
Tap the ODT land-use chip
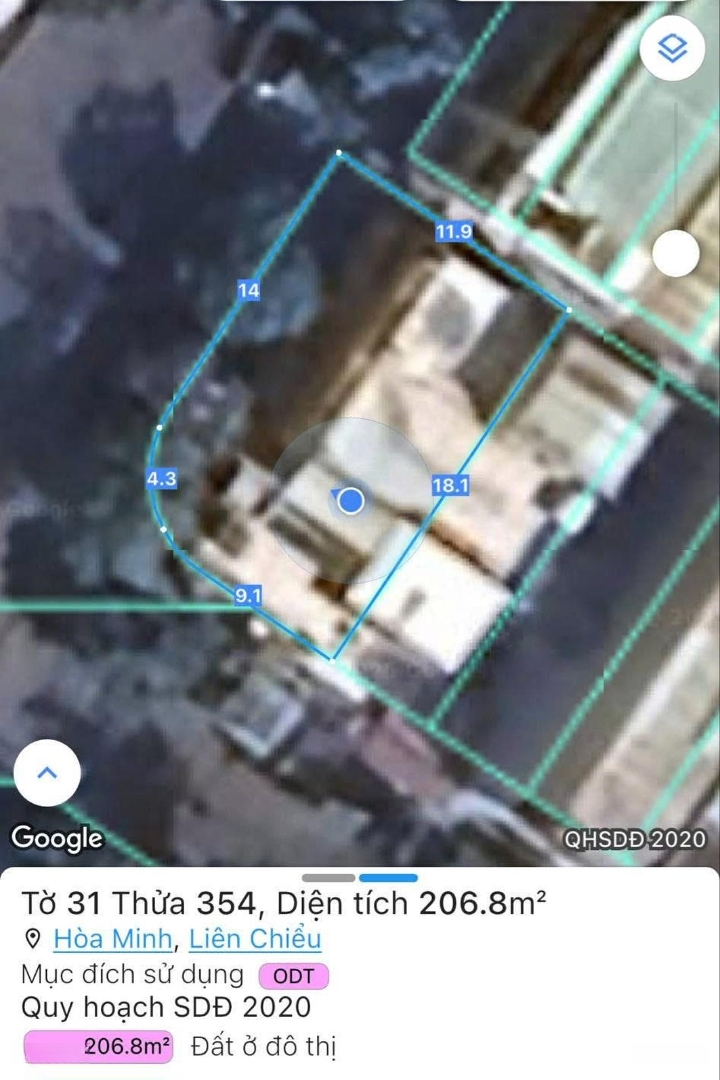(293, 976)
